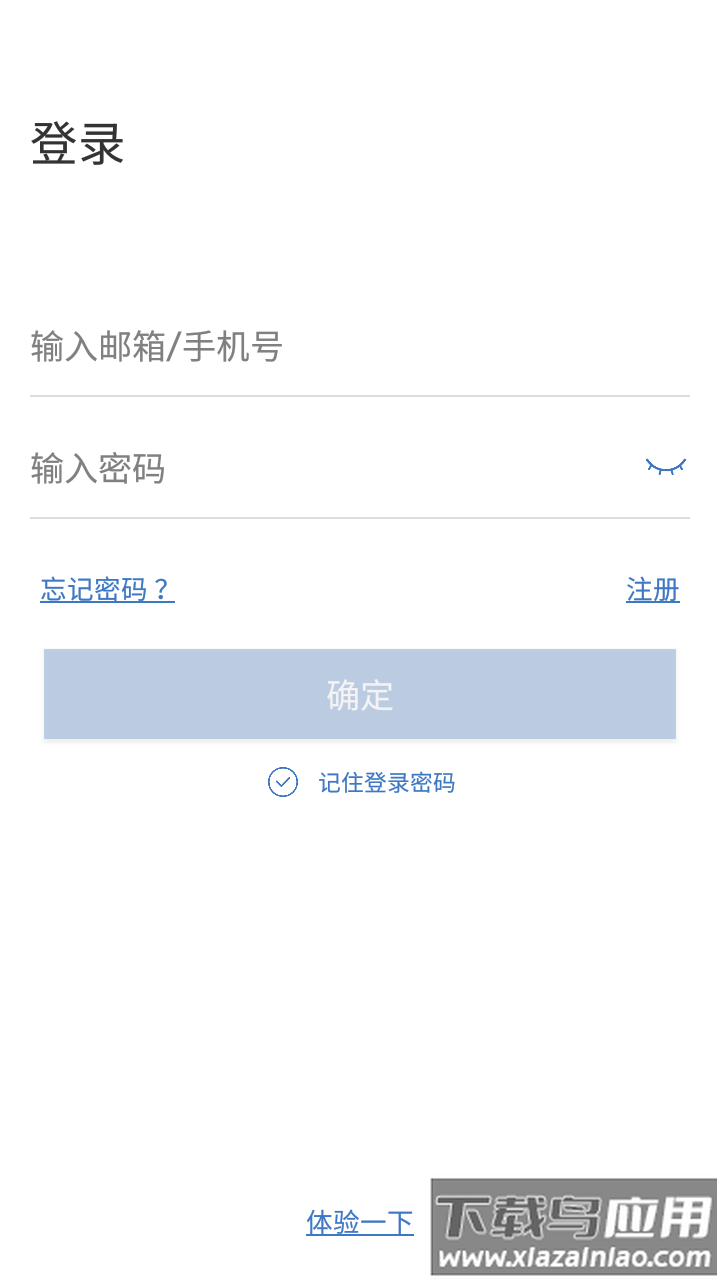Open the 体验一下 try-it-out link
This screenshot has height=1280, width=720.
tap(360, 1222)
